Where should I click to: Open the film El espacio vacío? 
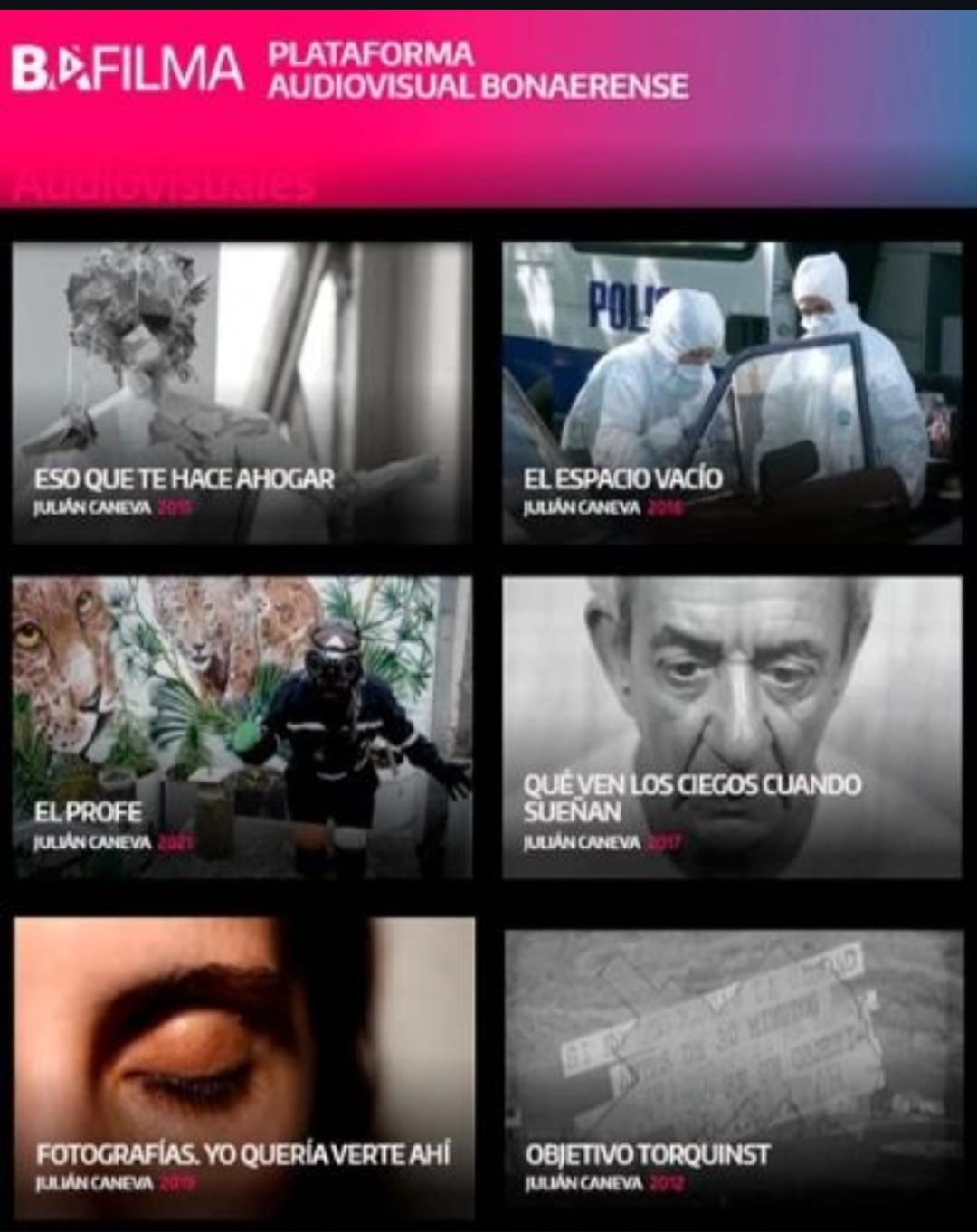pyautogui.click(x=732, y=393)
